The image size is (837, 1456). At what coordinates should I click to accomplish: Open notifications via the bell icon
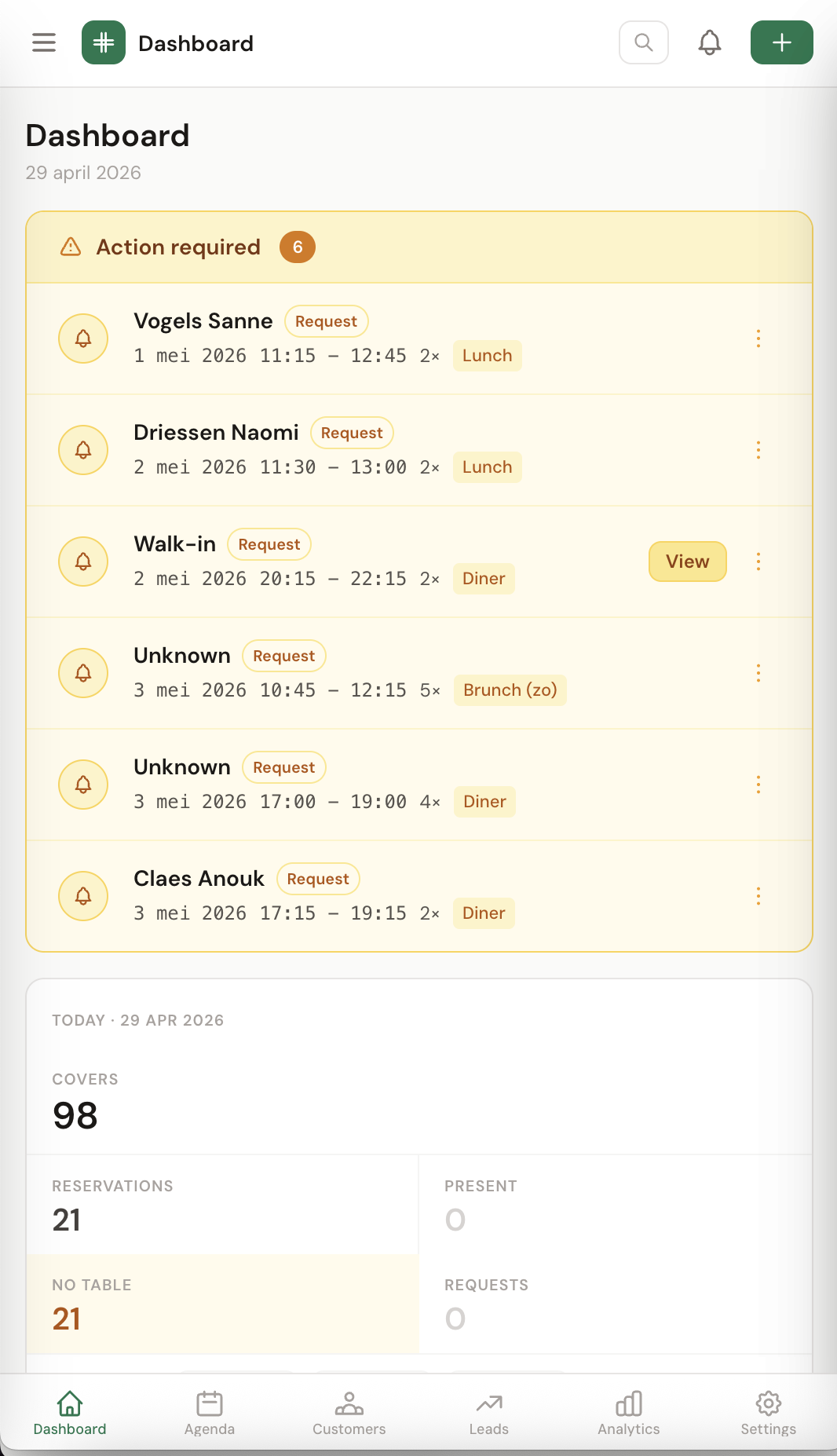pos(709,42)
